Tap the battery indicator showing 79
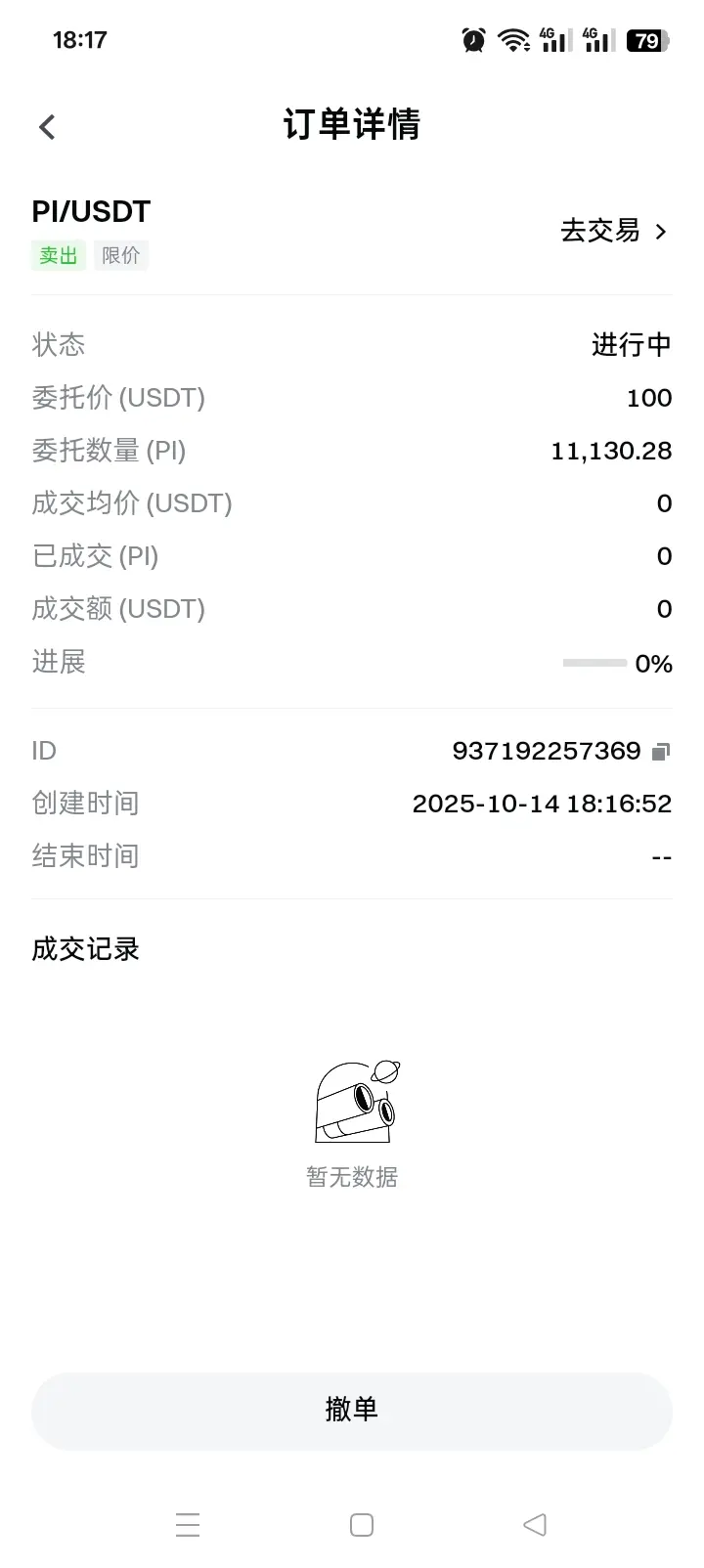 (x=646, y=40)
